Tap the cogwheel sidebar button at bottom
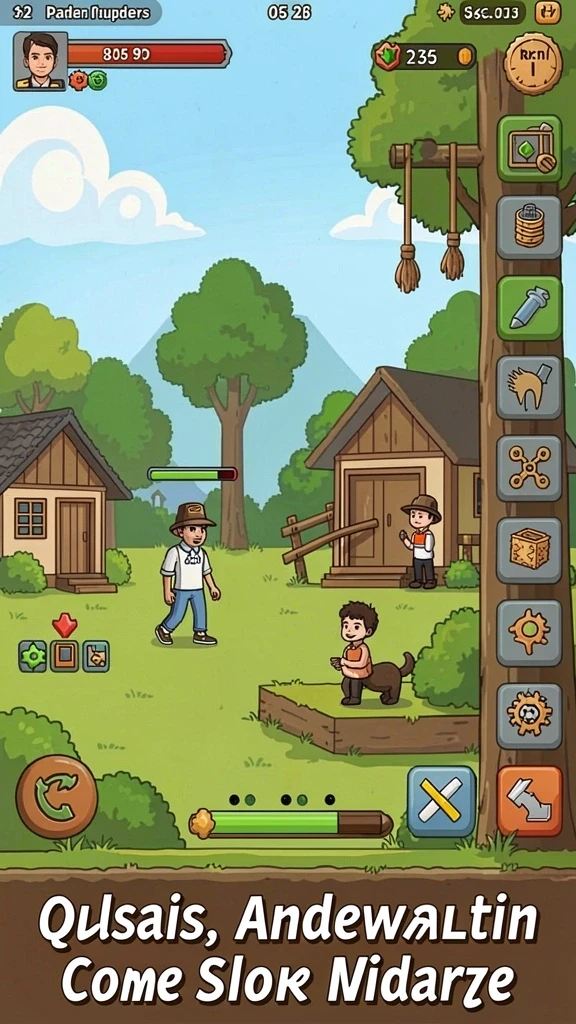576x1024 pixels. [x=530, y=716]
